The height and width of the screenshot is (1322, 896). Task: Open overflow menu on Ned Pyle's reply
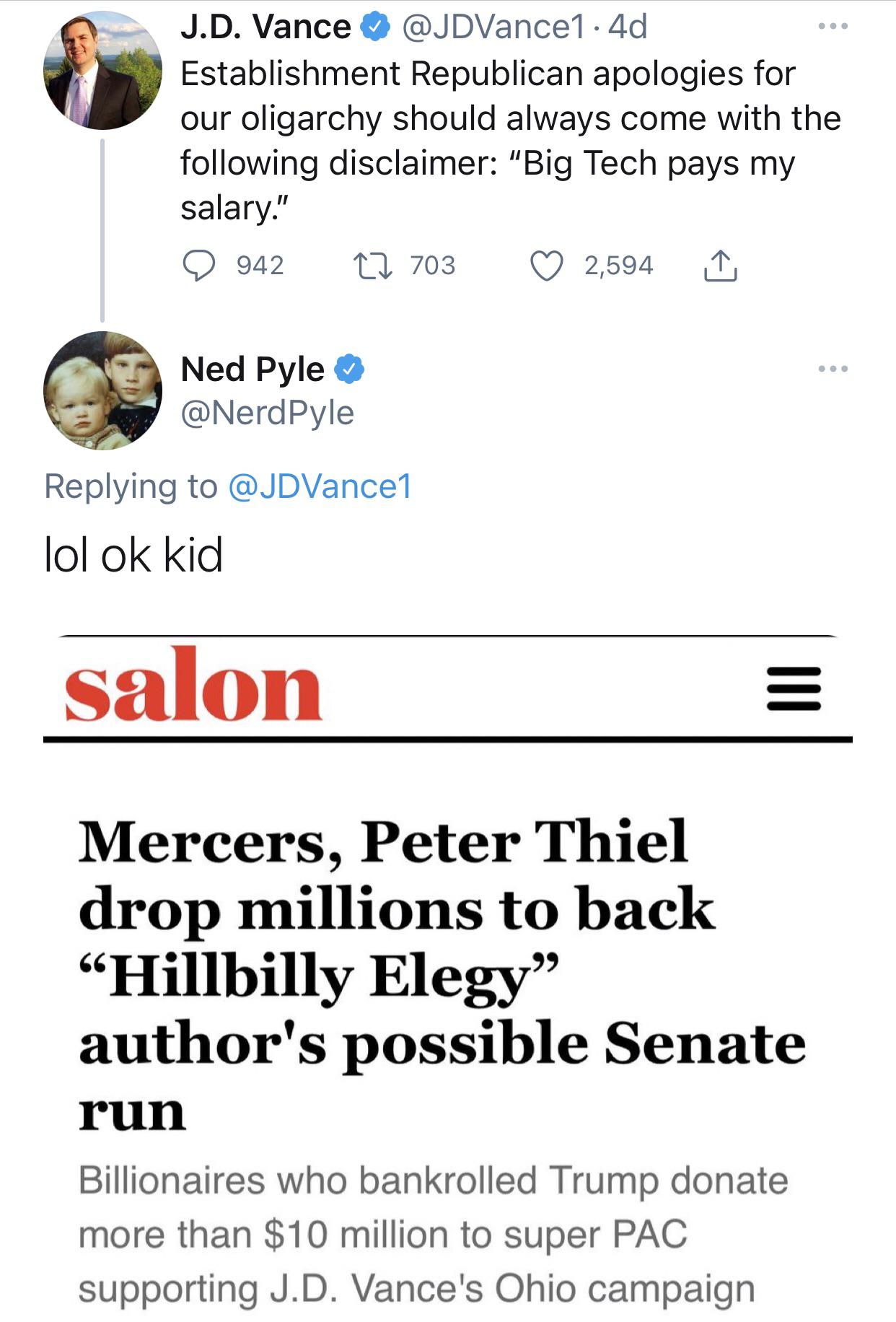(833, 369)
